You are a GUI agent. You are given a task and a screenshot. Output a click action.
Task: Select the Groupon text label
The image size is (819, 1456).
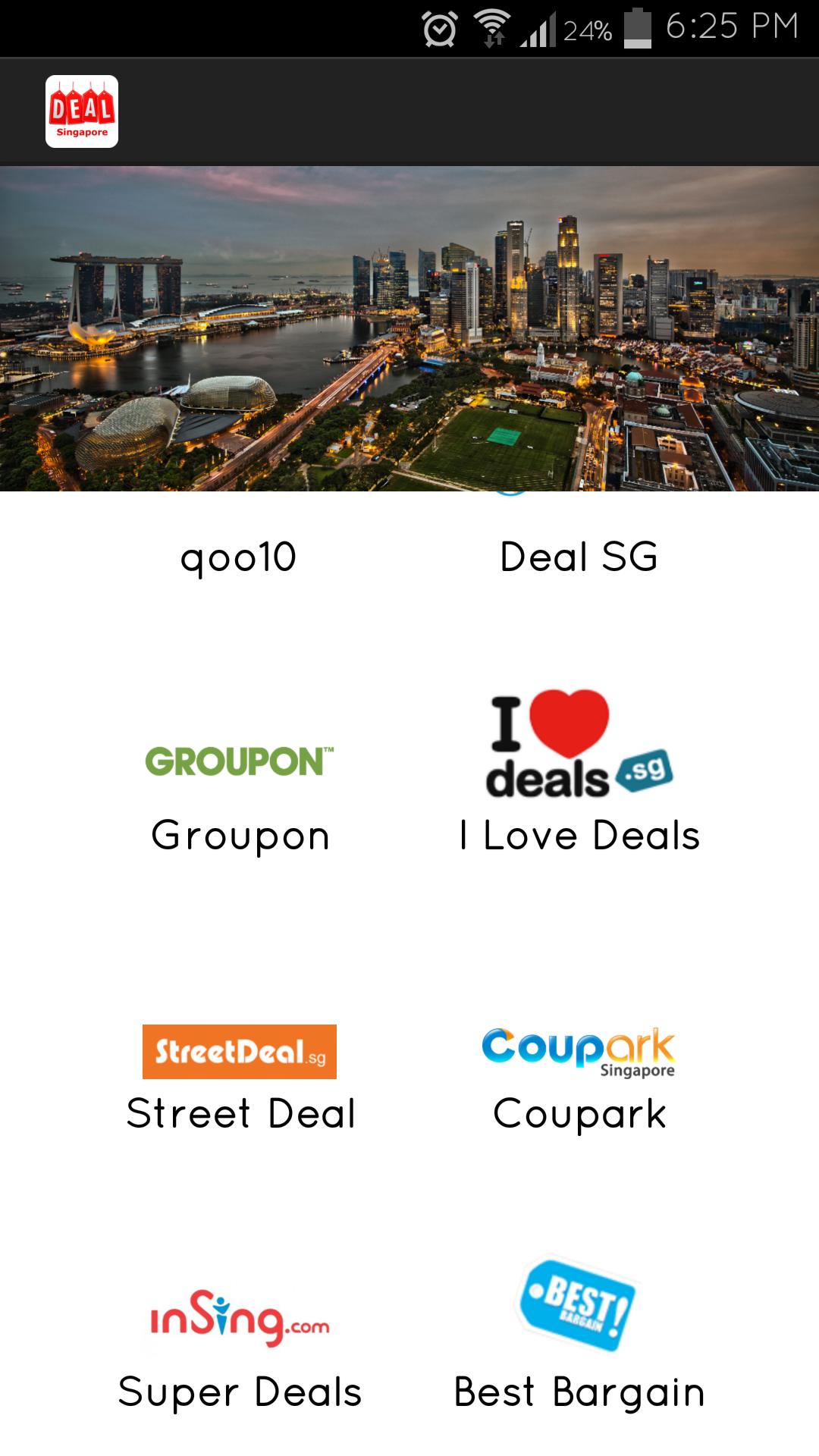pos(240,836)
